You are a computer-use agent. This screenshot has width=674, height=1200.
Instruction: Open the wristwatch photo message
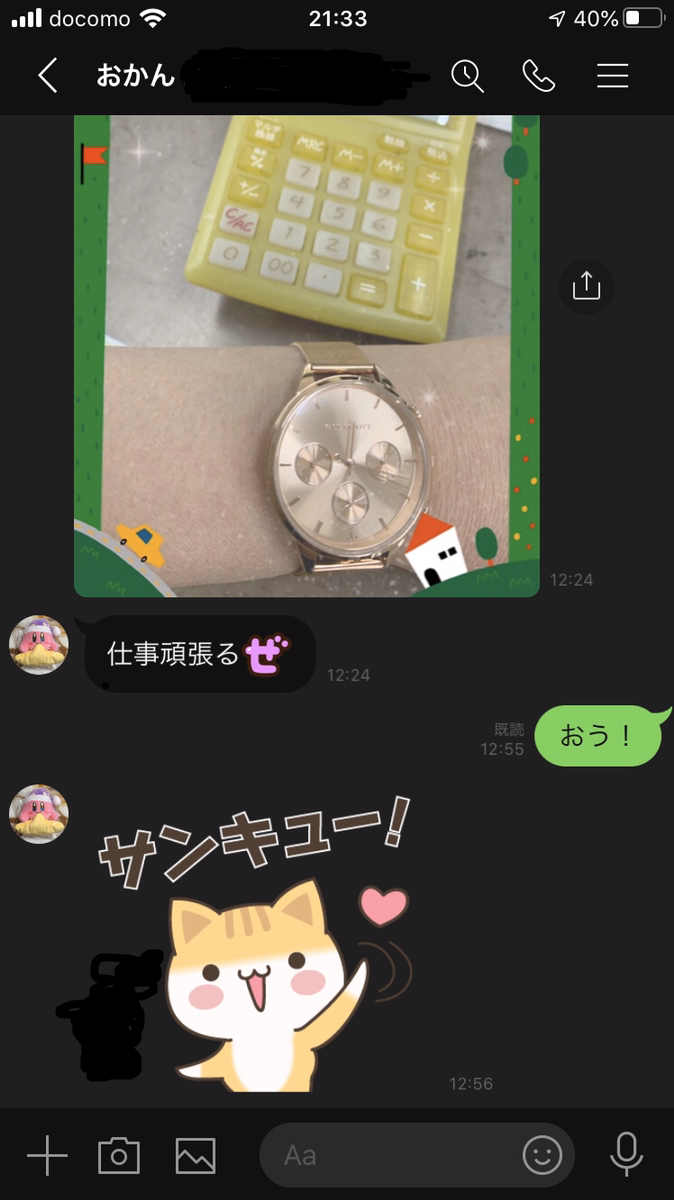[x=307, y=356]
